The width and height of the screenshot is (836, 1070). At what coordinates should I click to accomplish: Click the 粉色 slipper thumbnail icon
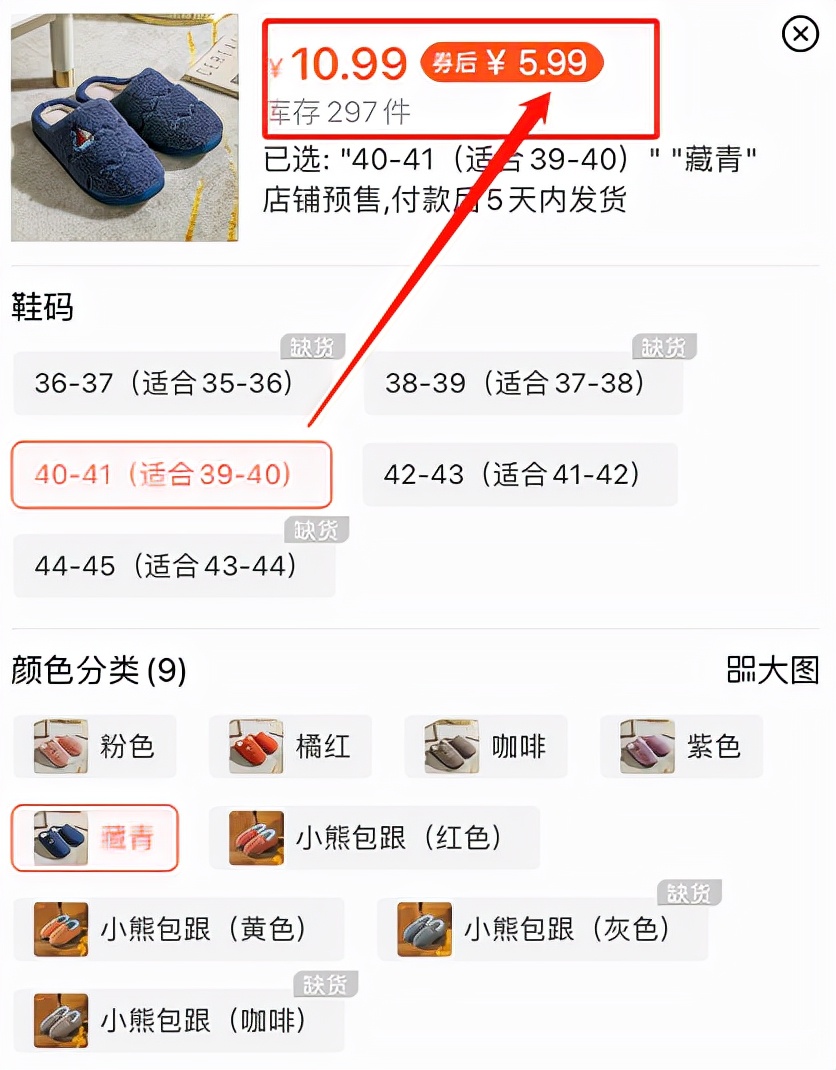coord(54,746)
